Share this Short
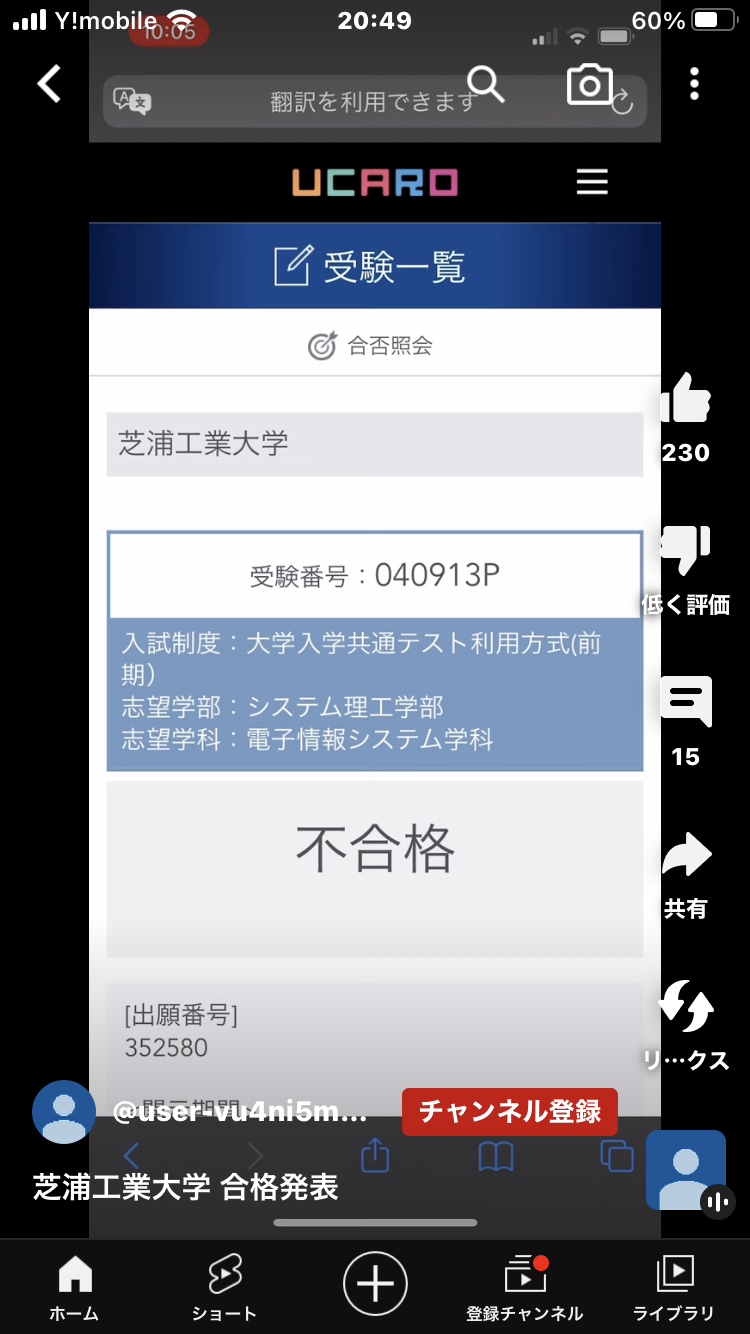 (x=685, y=857)
